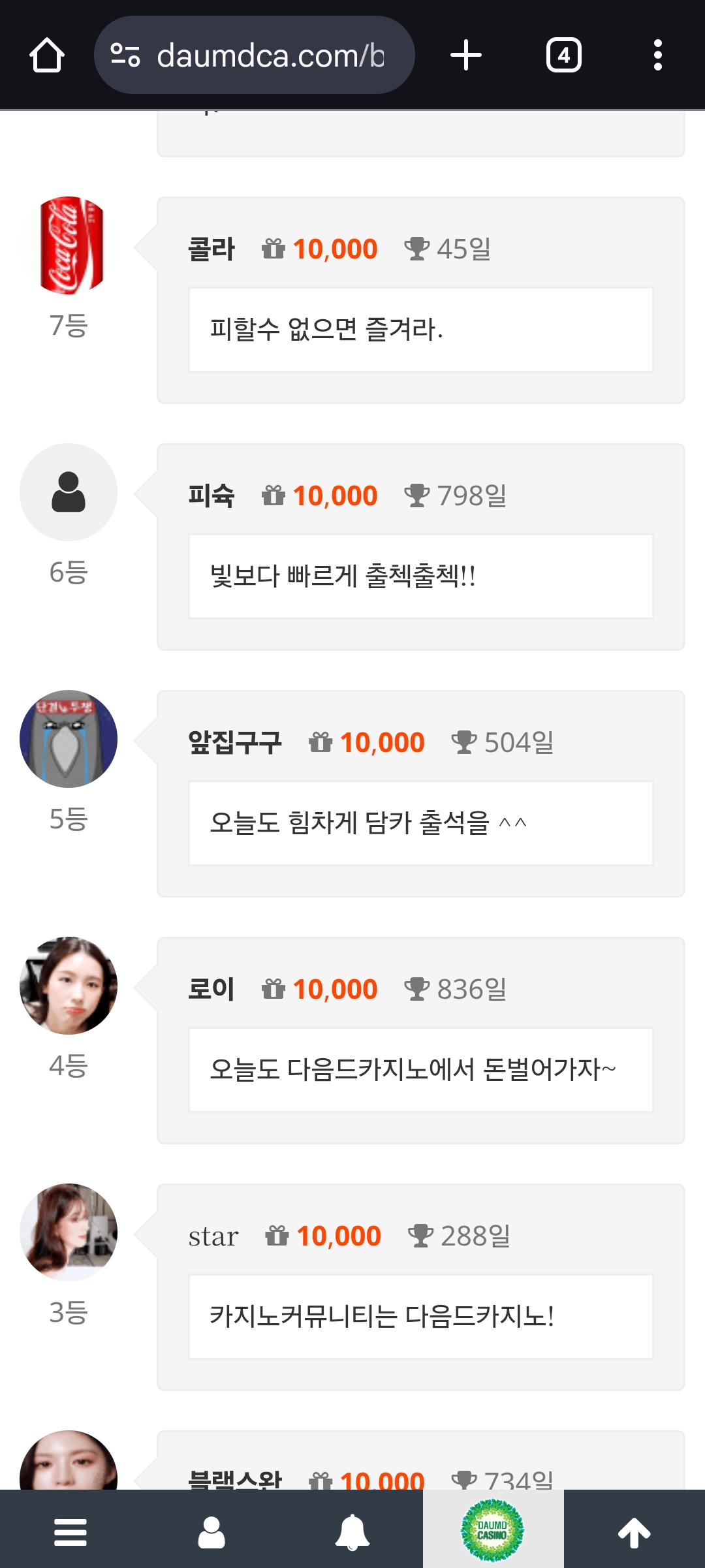Tap the Daumd Casino logo button
Image resolution: width=705 pixels, height=1568 pixels.
pyautogui.click(x=493, y=1530)
